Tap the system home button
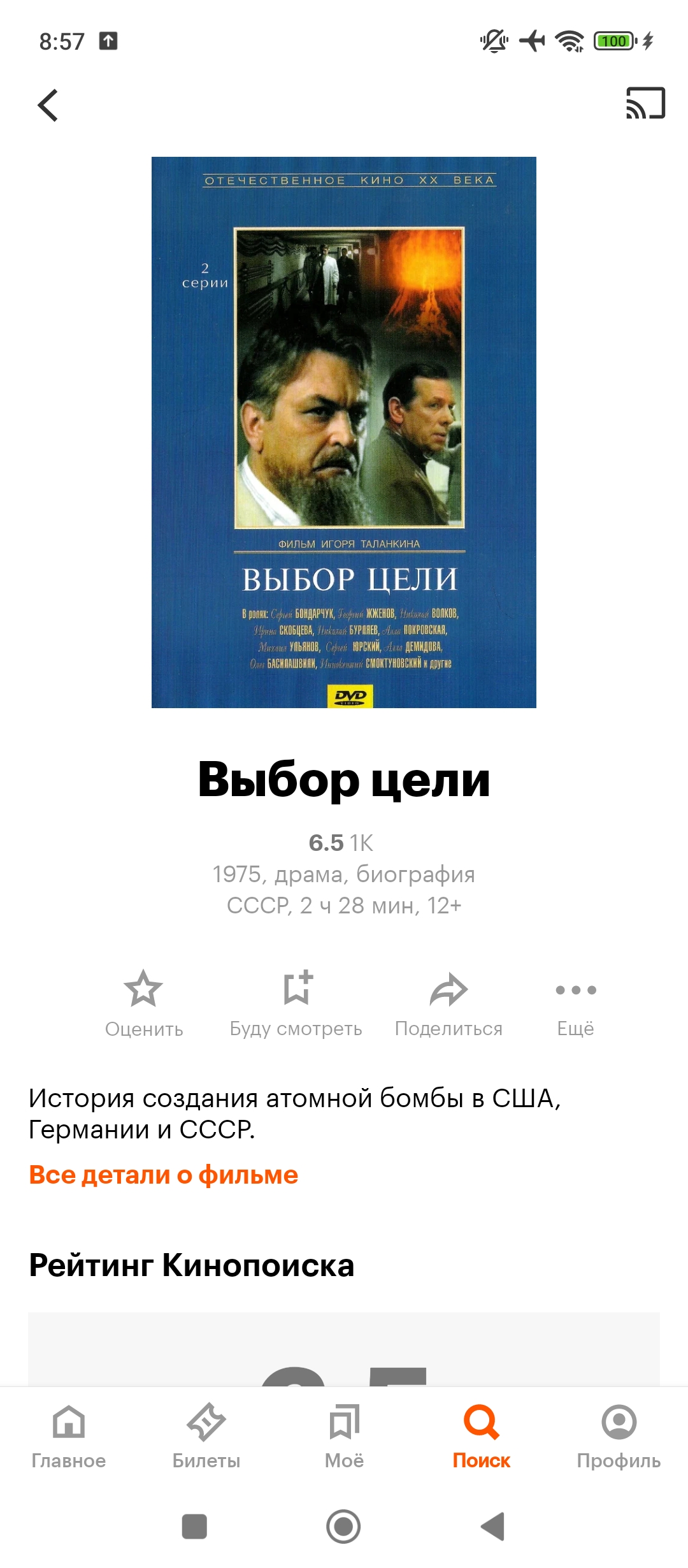 (x=343, y=1527)
